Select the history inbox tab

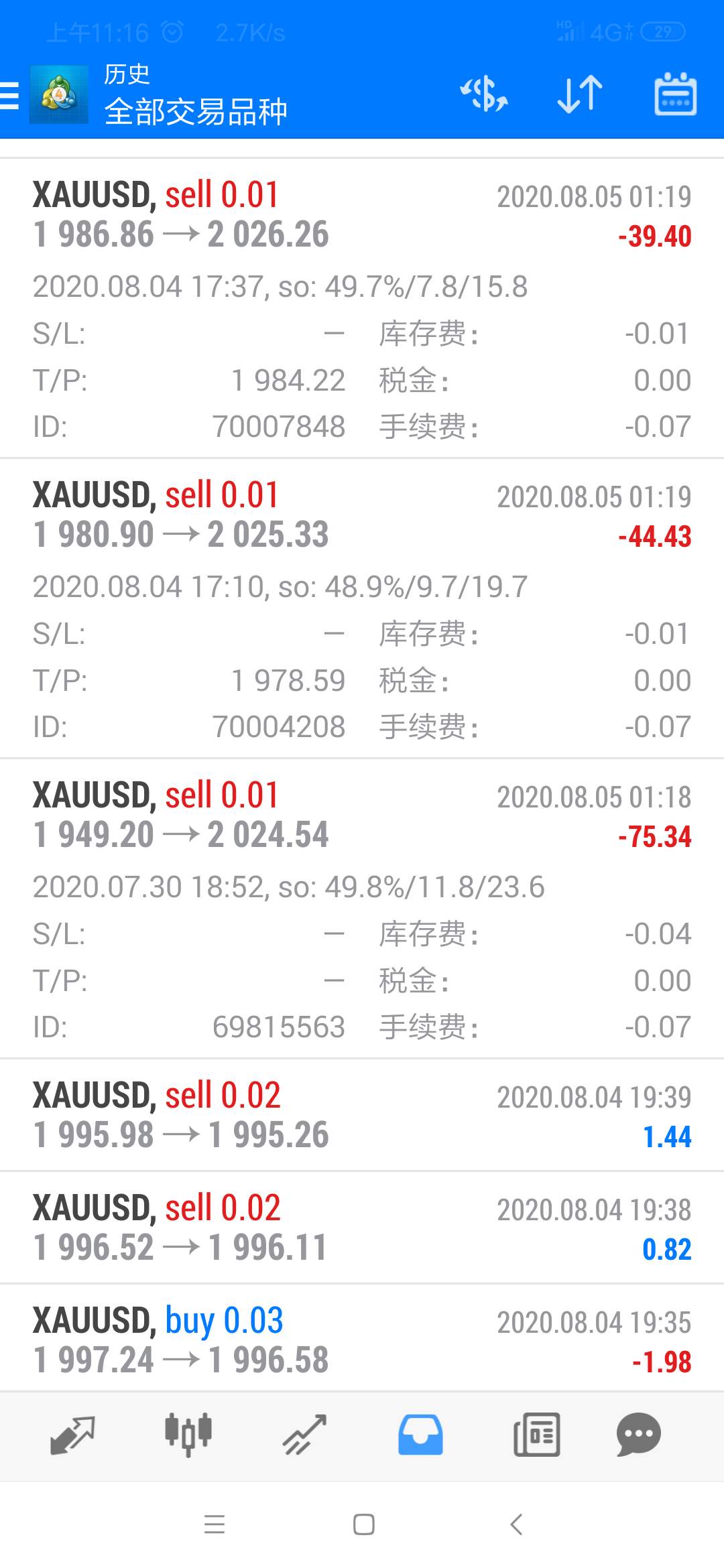tap(420, 1435)
